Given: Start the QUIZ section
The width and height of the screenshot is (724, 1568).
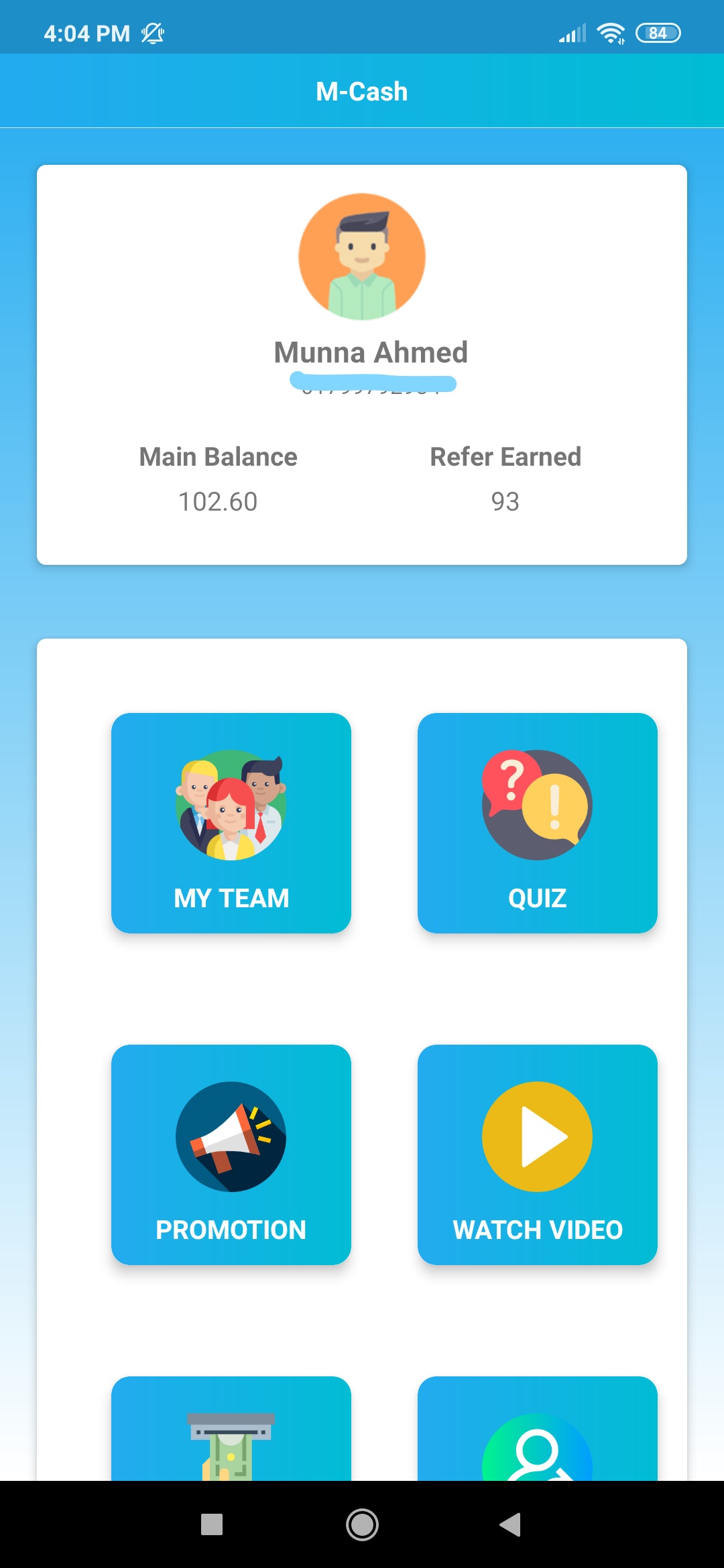Looking at the screenshot, I should pyautogui.click(x=537, y=823).
